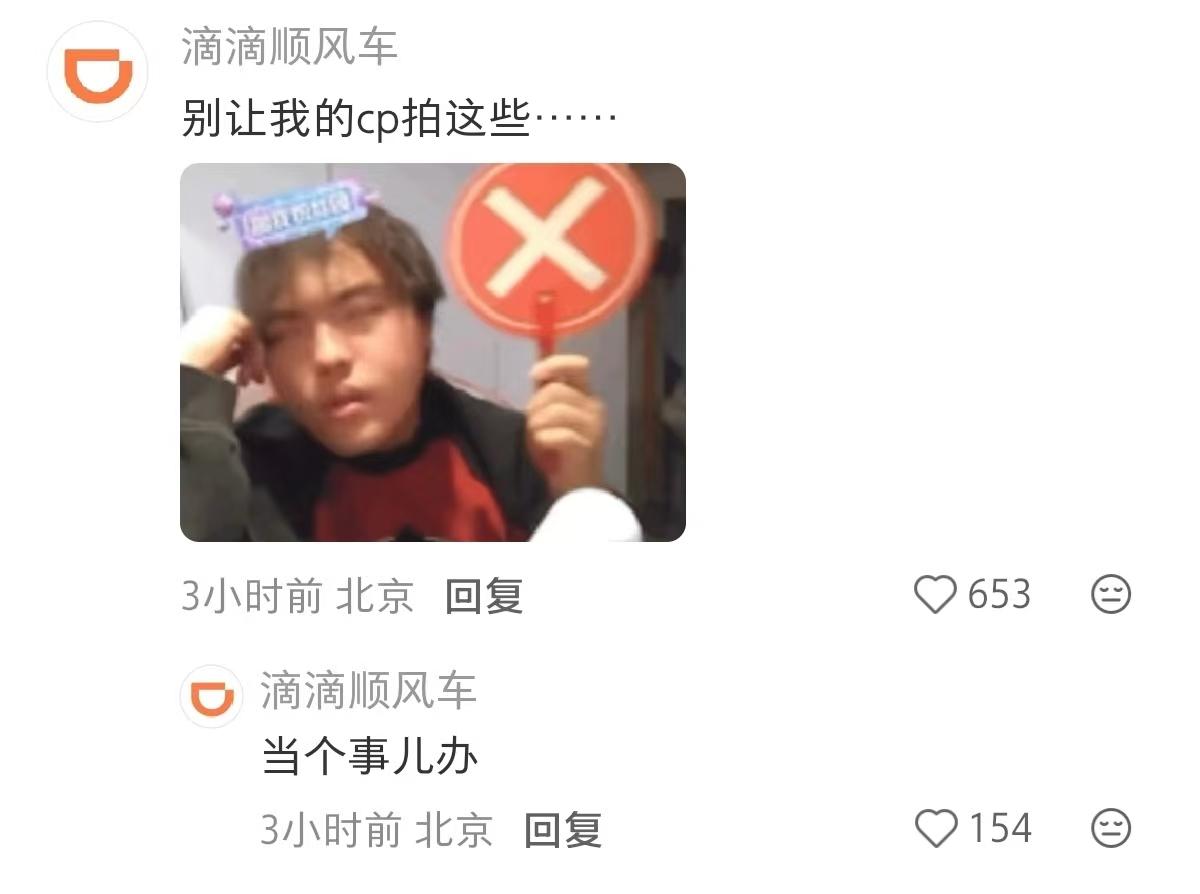This screenshot has width=1200, height=894.
Task: Open 滴滴顺风车 avatar on the top comment
Action: [98, 72]
